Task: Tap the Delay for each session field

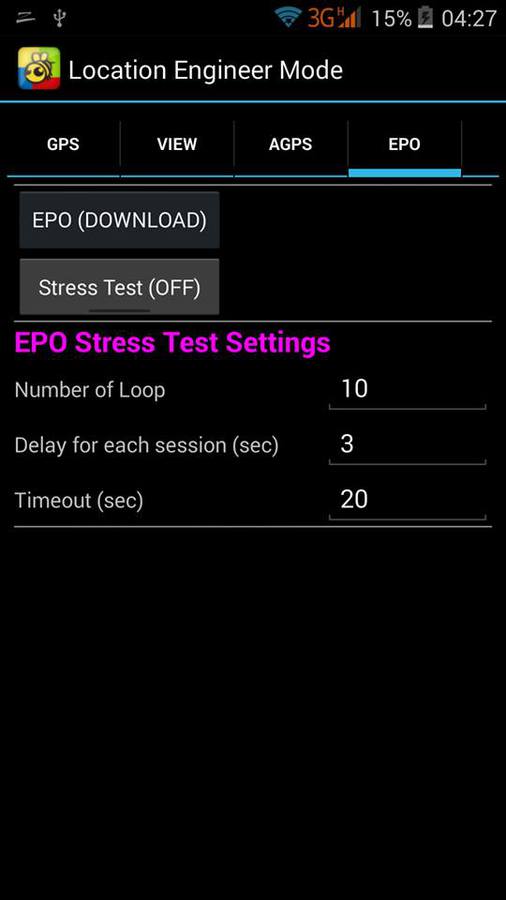Action: [x=407, y=445]
